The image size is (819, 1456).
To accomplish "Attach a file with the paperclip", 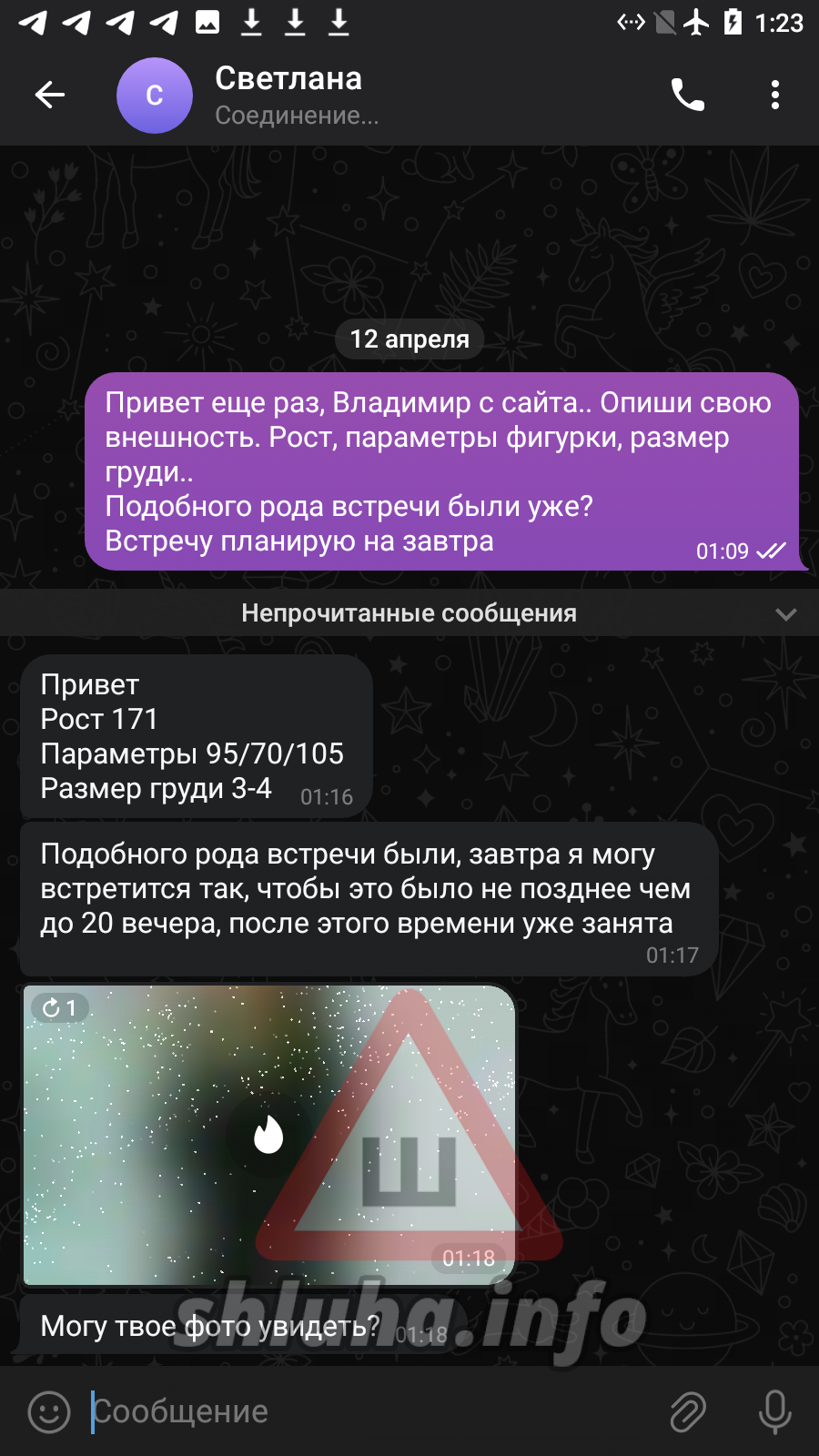I will click(x=688, y=1411).
